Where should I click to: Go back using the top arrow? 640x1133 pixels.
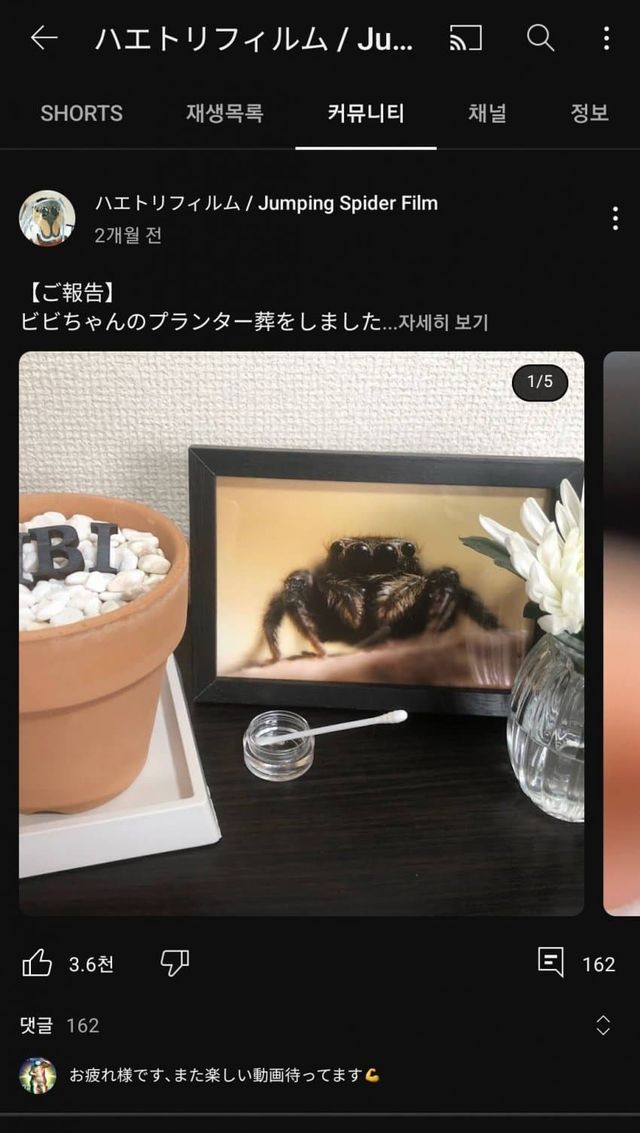coord(44,39)
